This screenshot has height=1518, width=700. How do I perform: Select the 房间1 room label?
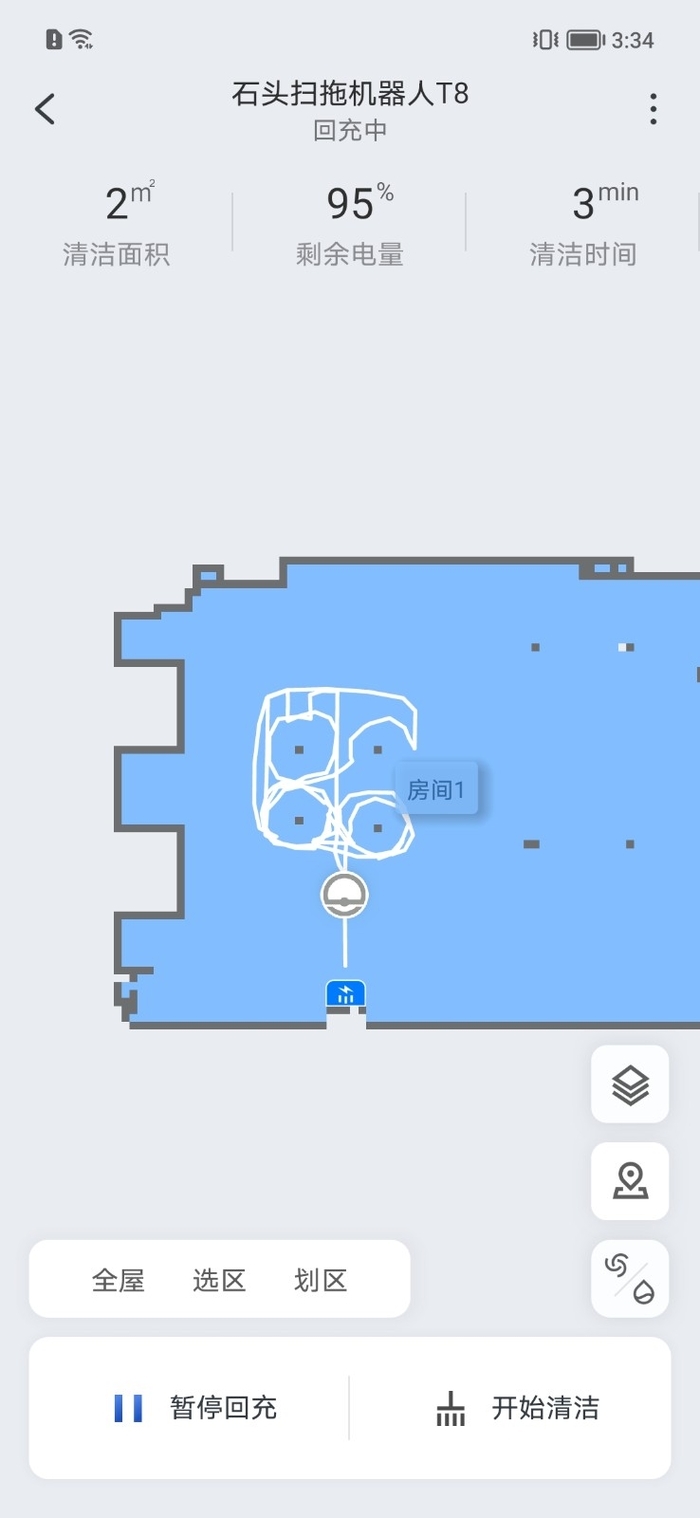(x=436, y=790)
